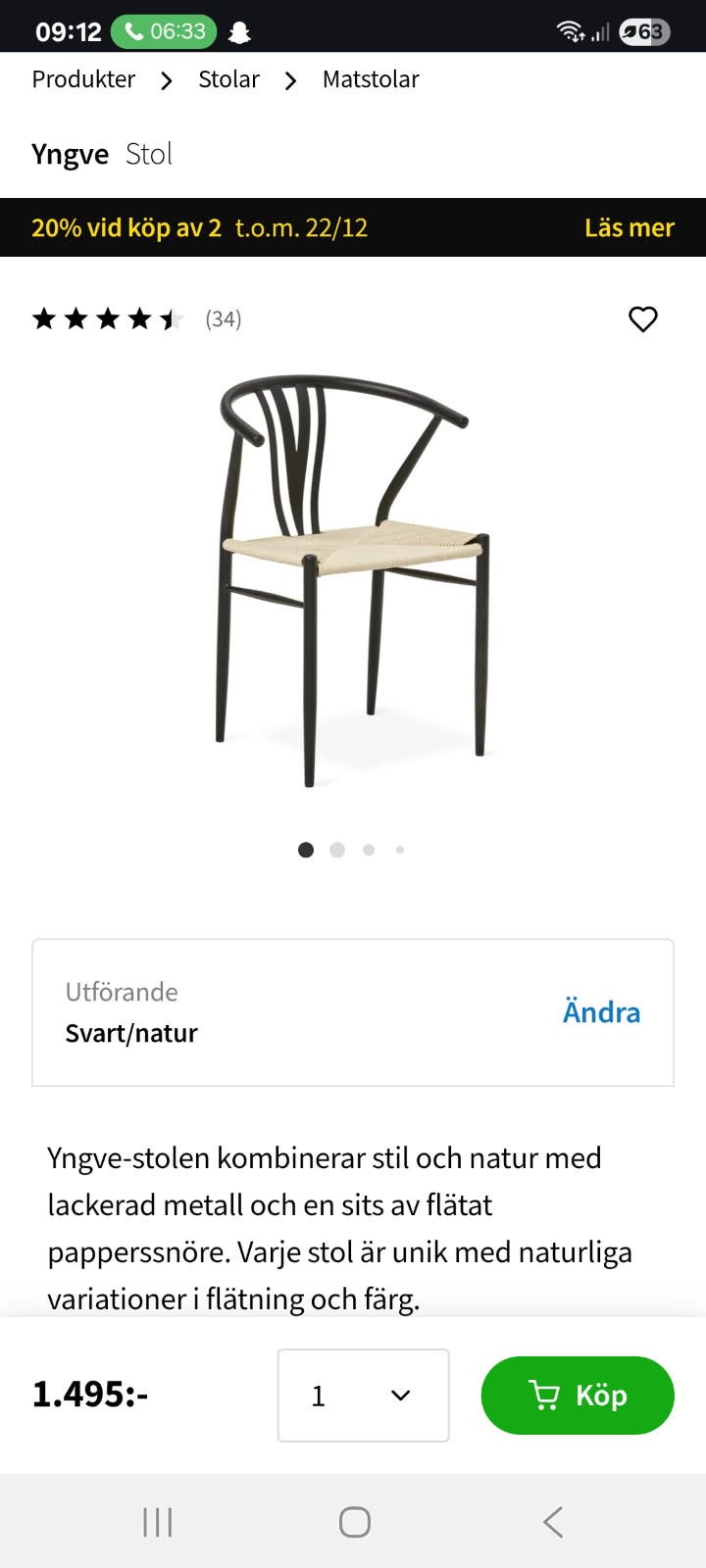Tap the recent apps navigation button
Screen dimensions: 706x1568
157,1522
